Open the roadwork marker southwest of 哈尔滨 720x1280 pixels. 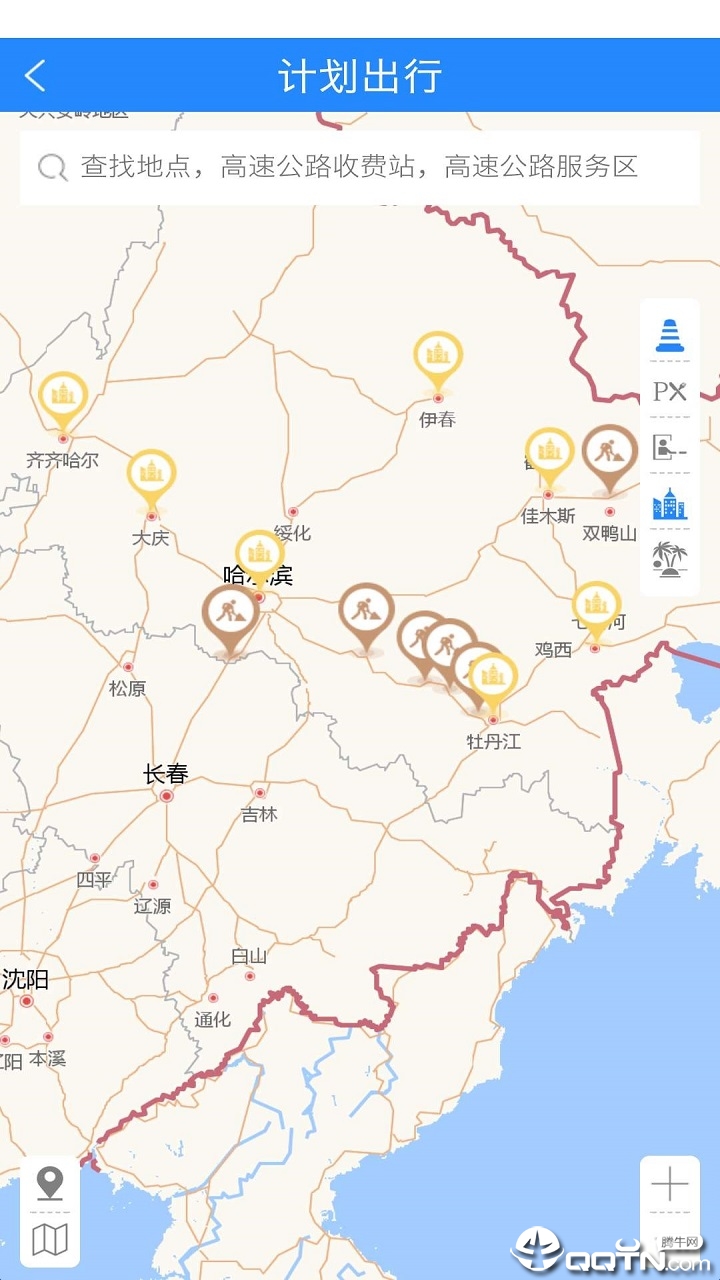click(231, 620)
